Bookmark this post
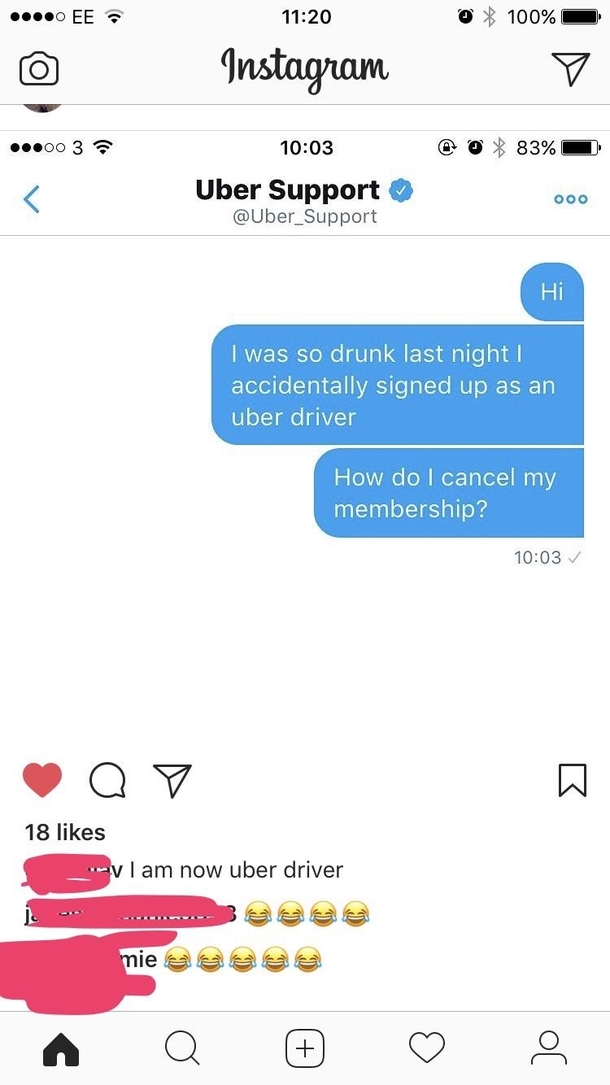This screenshot has width=610, height=1085. pyautogui.click(x=572, y=781)
